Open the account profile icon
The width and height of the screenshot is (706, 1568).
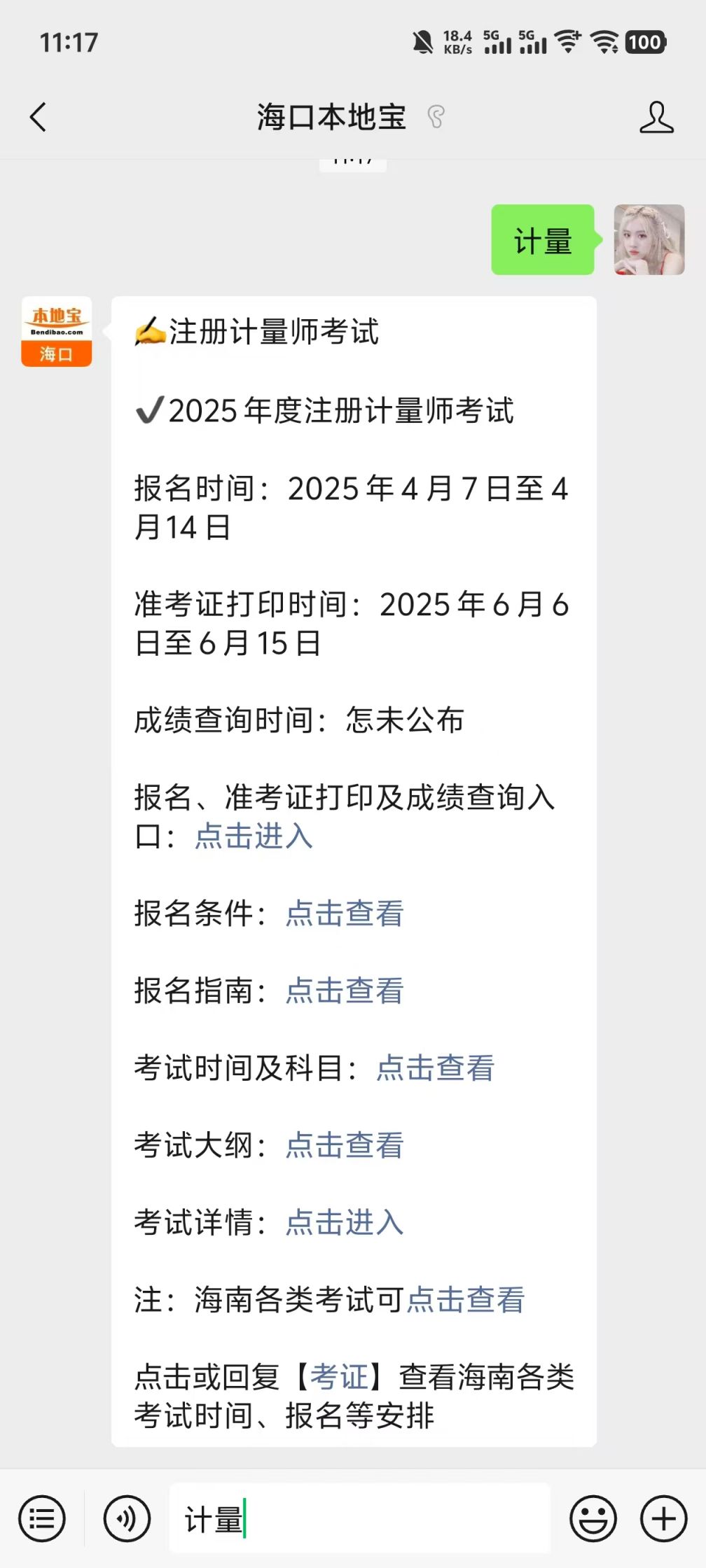coord(656,117)
